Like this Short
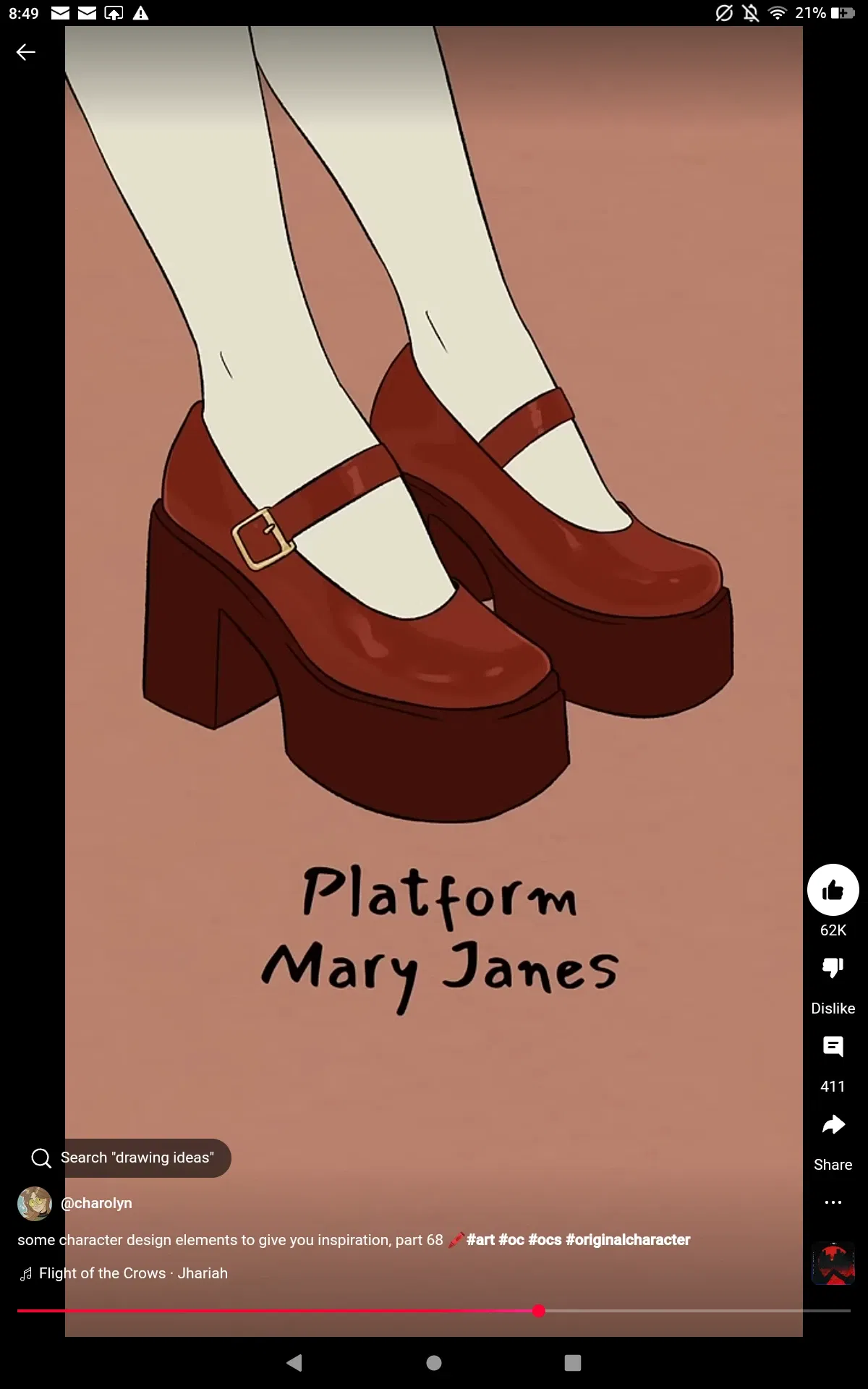 tap(833, 890)
